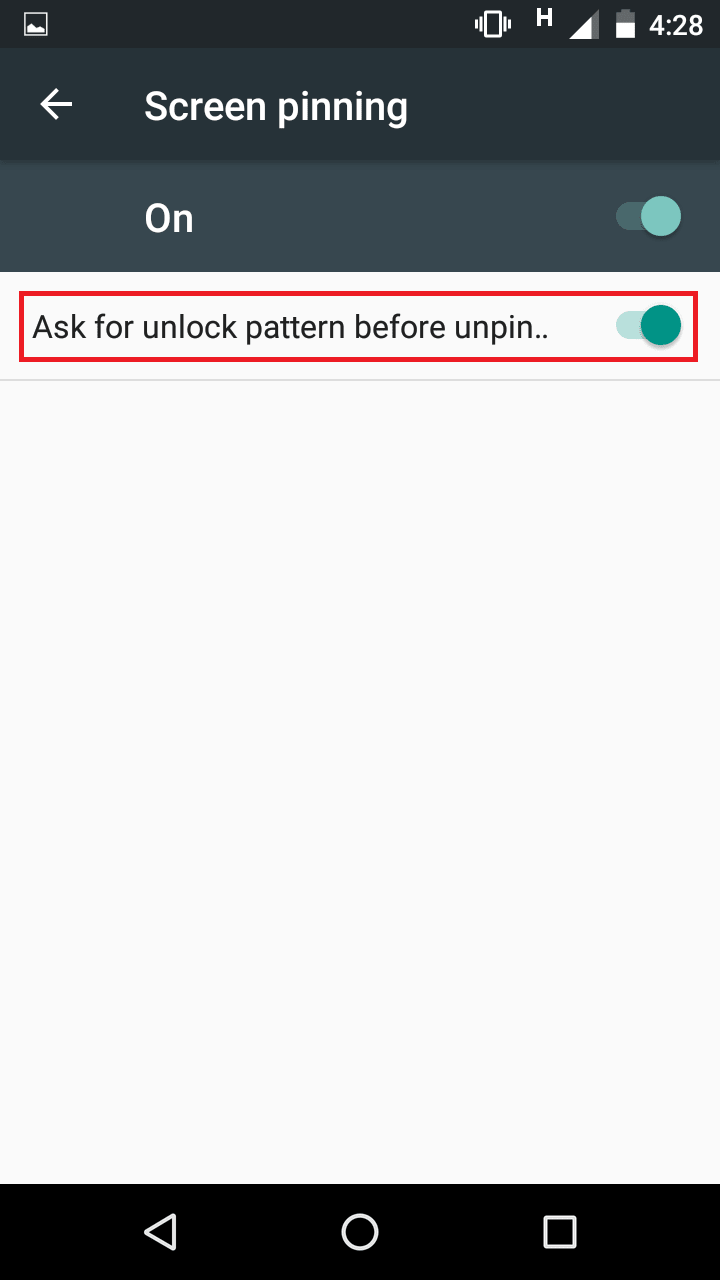Tap the status bar at the top

point(360,23)
